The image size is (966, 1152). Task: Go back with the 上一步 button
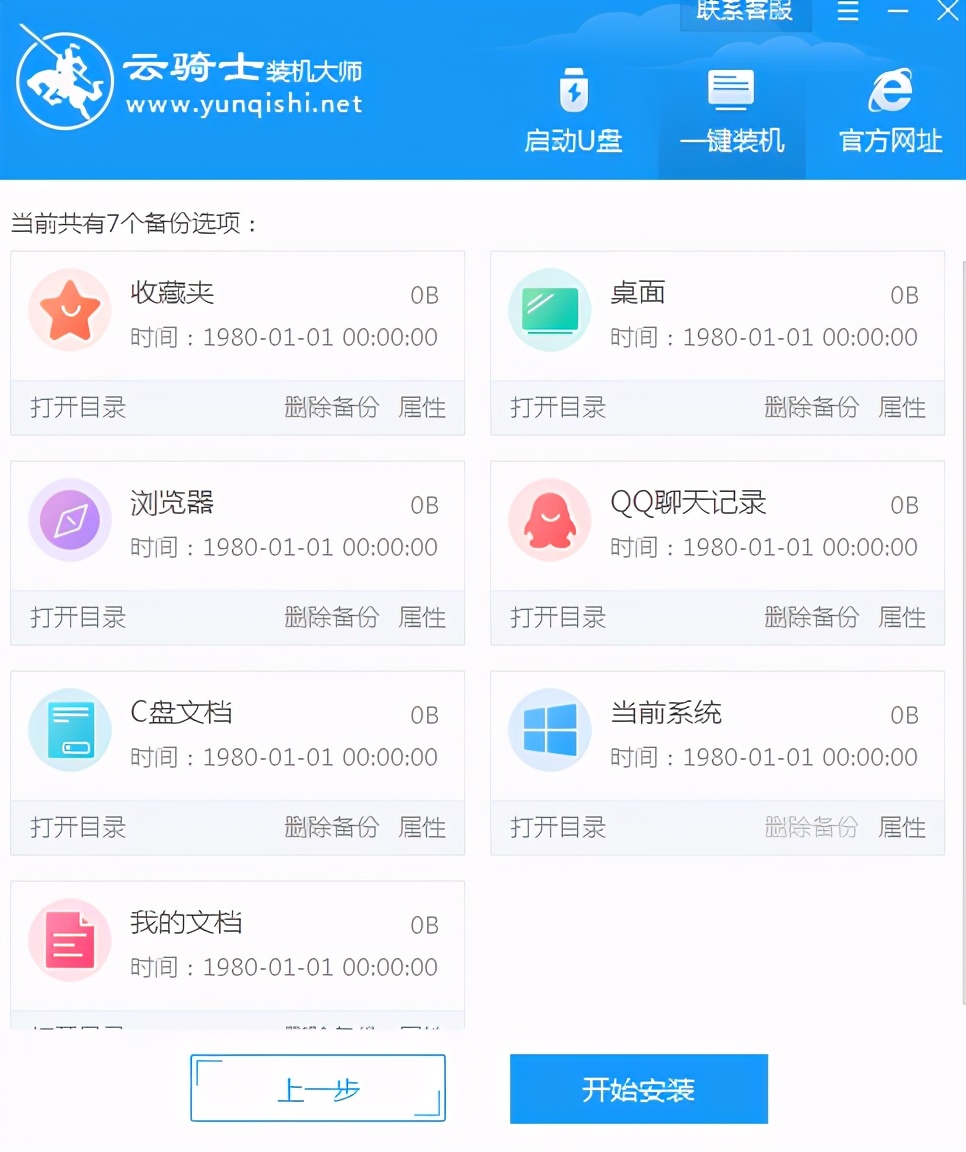(x=317, y=1088)
